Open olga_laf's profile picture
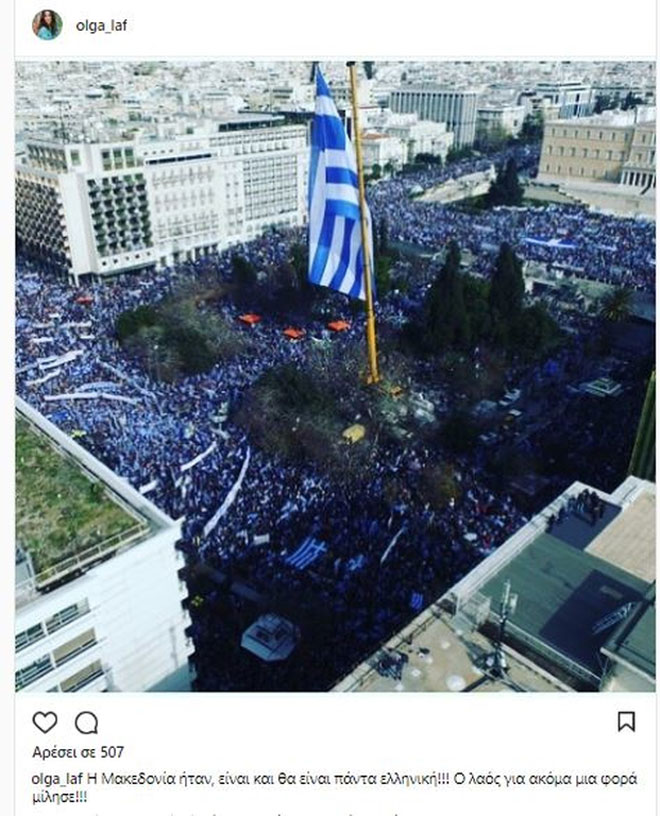 click(46, 25)
